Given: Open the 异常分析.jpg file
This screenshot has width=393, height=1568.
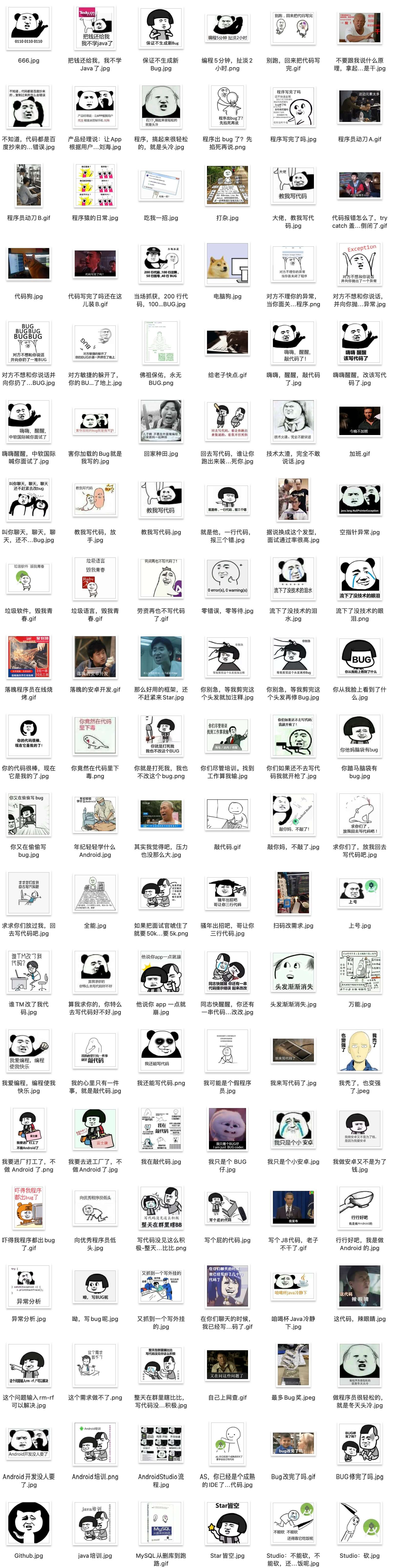Looking at the screenshot, I should [29, 1285].
